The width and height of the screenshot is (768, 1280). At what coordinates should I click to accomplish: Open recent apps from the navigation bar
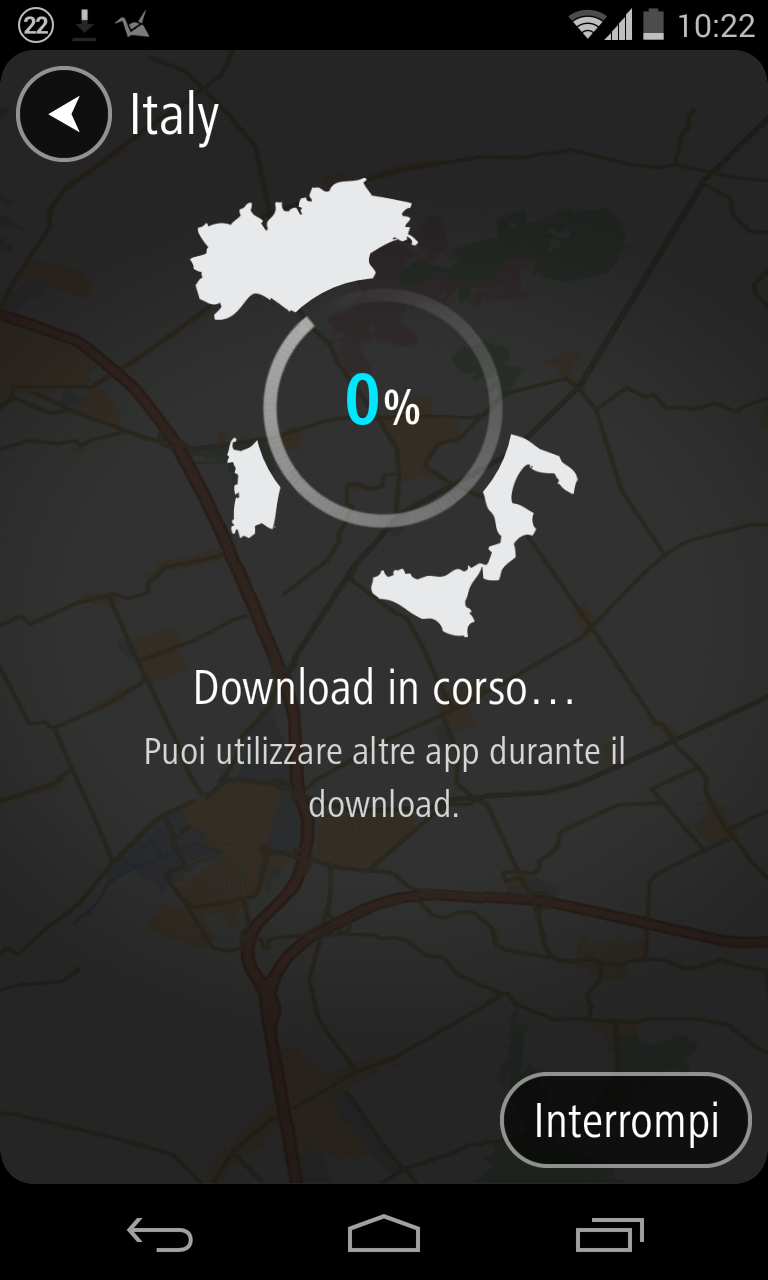(610, 1236)
